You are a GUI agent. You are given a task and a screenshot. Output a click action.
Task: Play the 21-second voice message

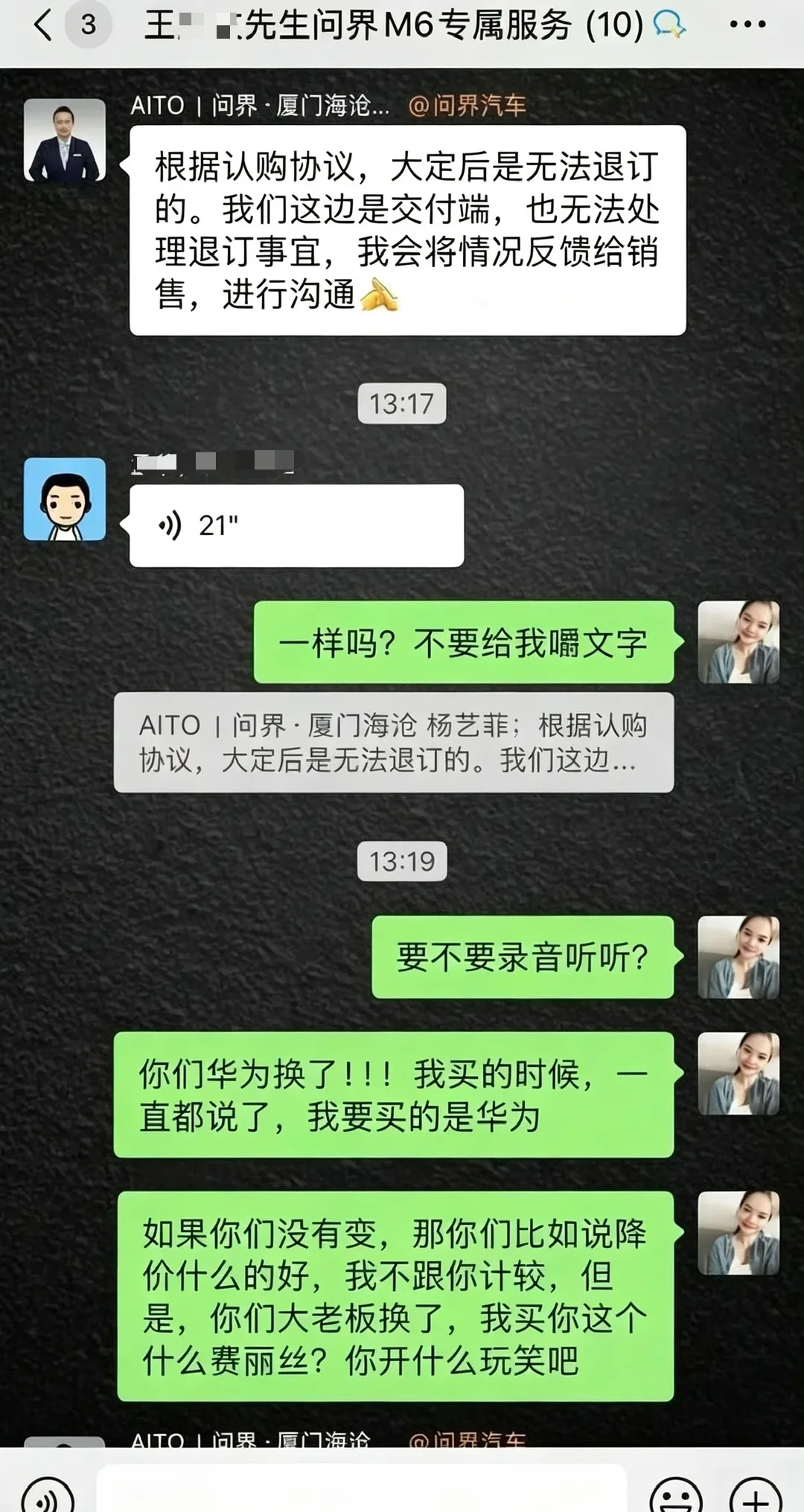296,525
